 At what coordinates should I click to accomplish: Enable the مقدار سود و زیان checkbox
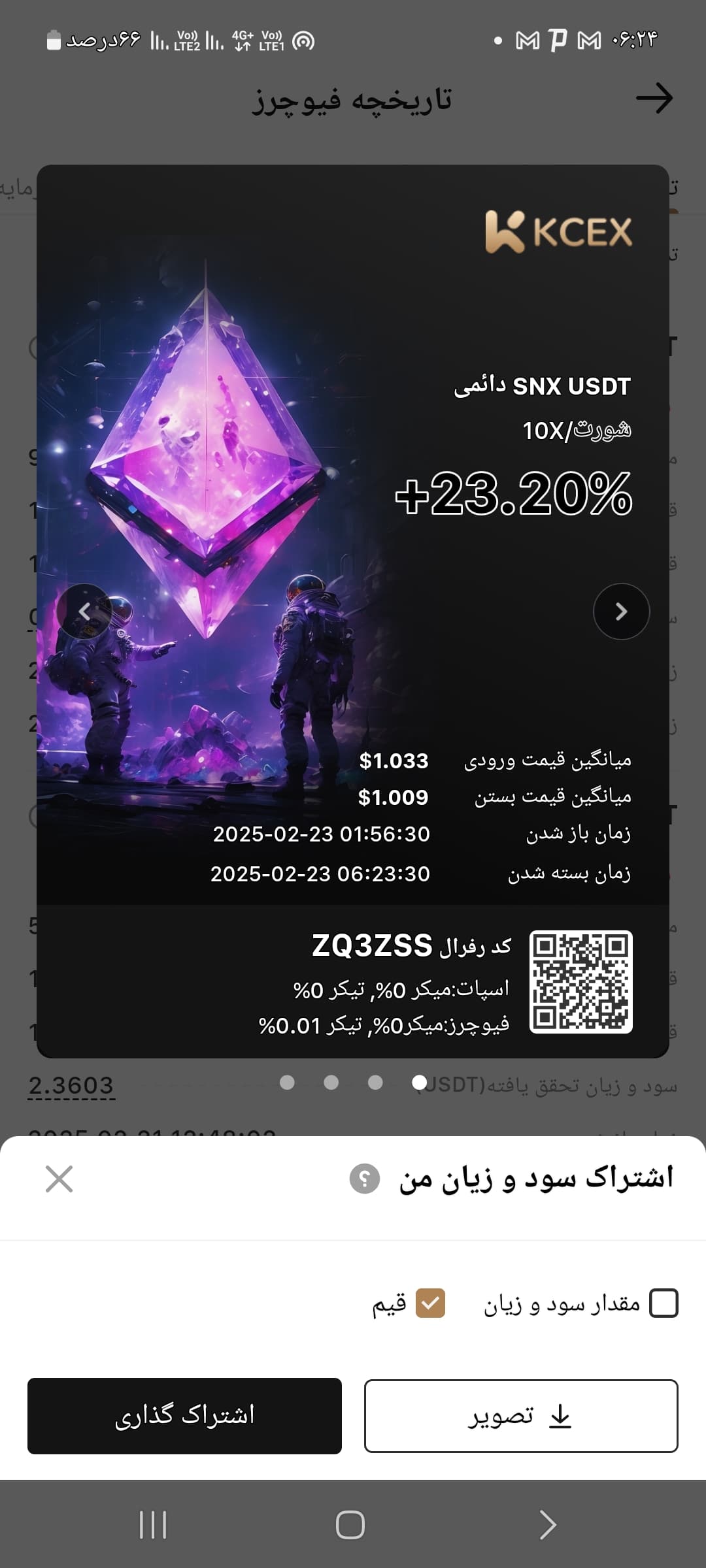tap(664, 1303)
